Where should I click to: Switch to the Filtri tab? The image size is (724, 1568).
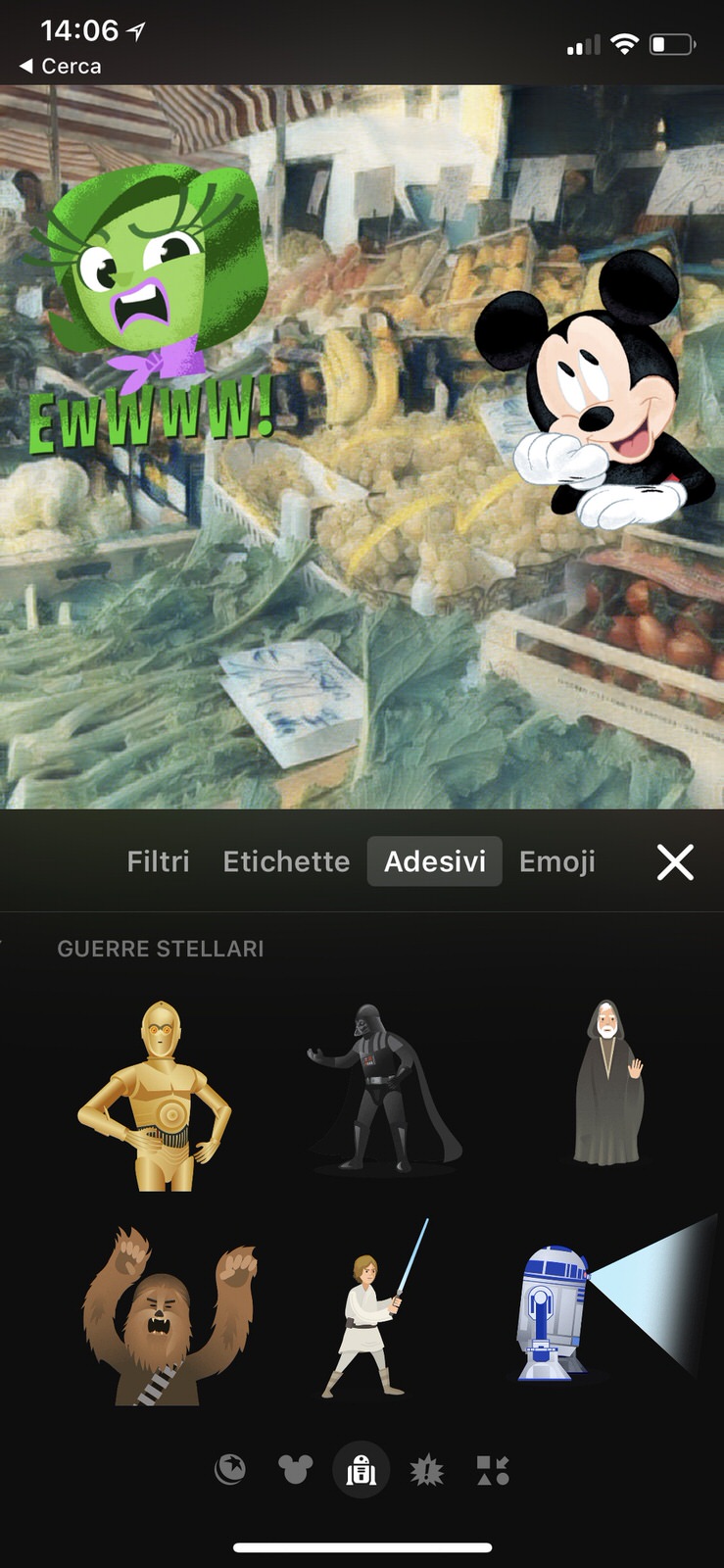pos(158,861)
